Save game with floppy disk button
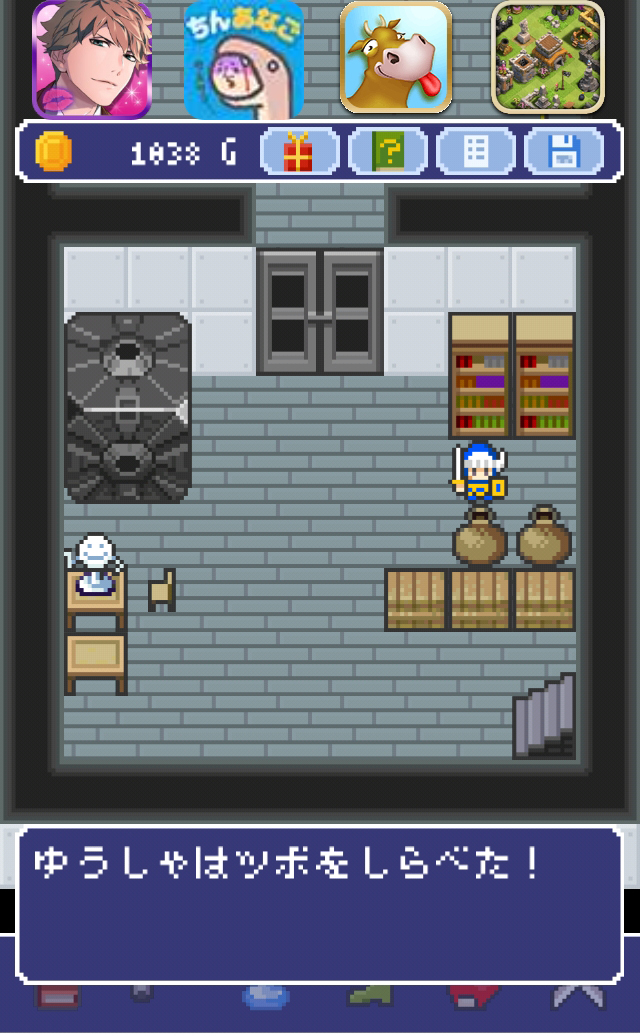This screenshot has width=640, height=1036. click(x=564, y=153)
